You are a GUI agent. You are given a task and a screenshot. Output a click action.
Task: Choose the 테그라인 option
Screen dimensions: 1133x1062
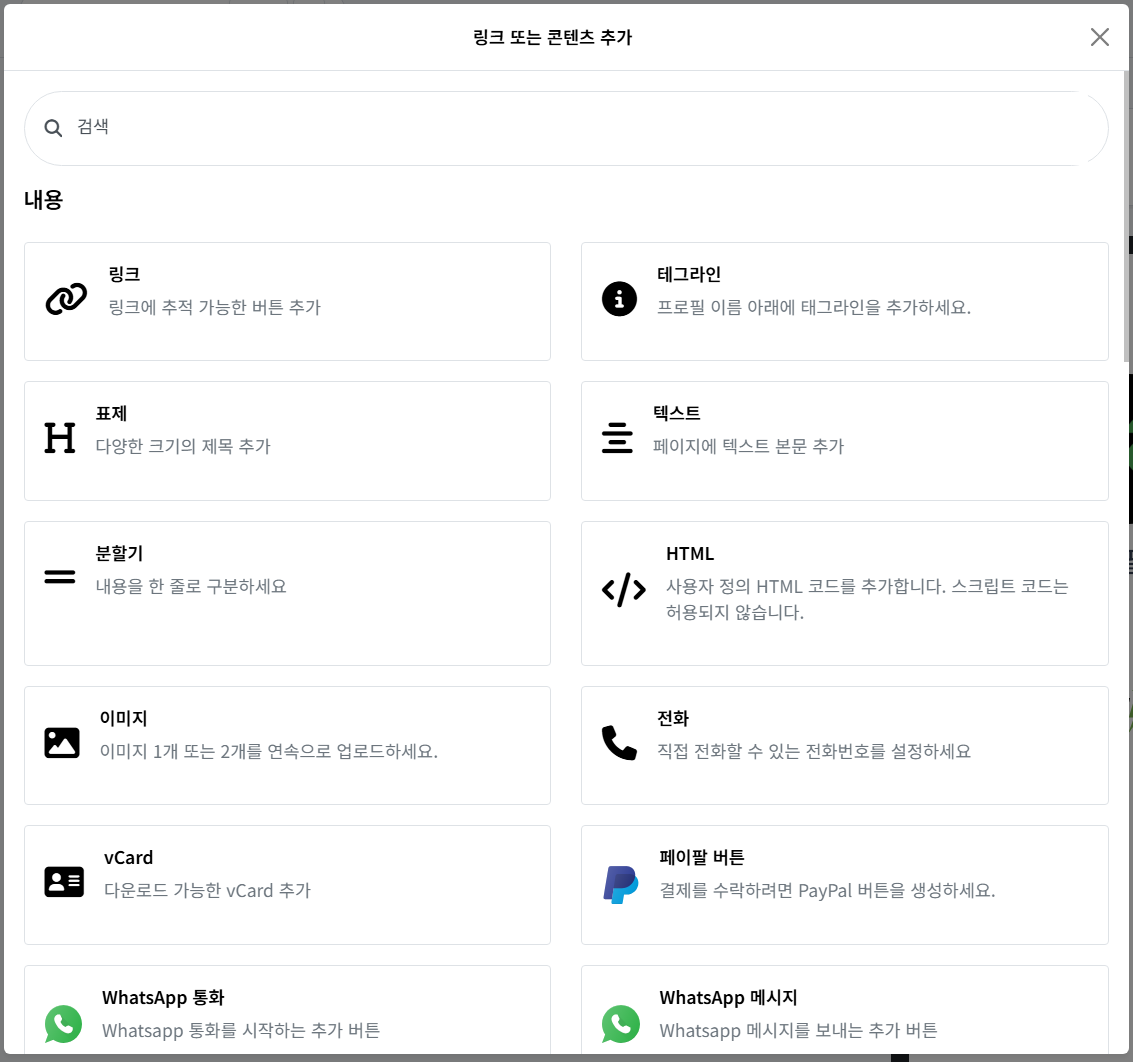click(844, 301)
